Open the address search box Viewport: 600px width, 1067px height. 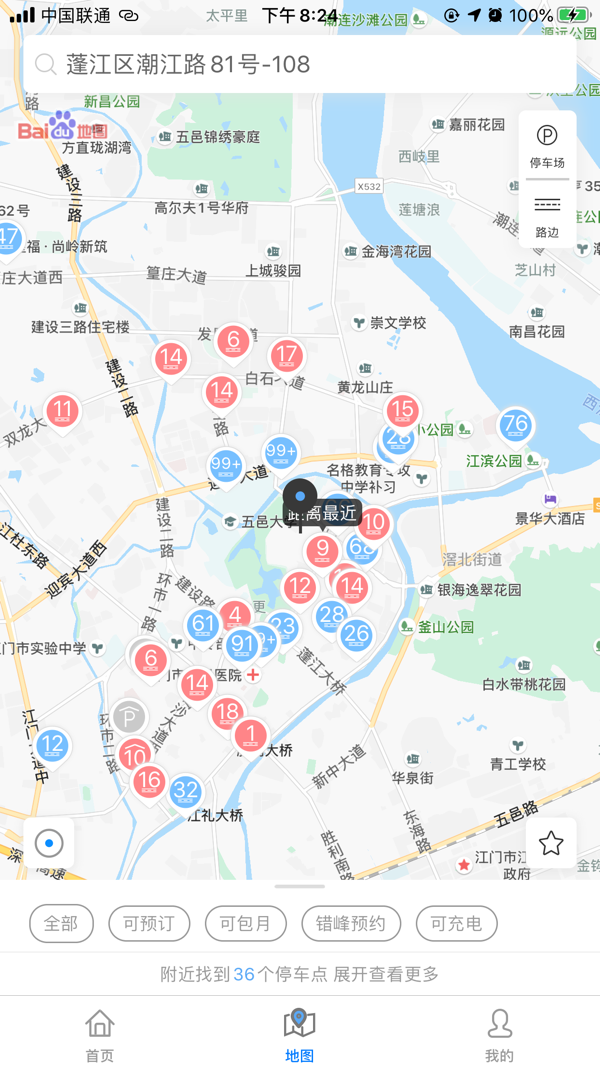(x=300, y=65)
